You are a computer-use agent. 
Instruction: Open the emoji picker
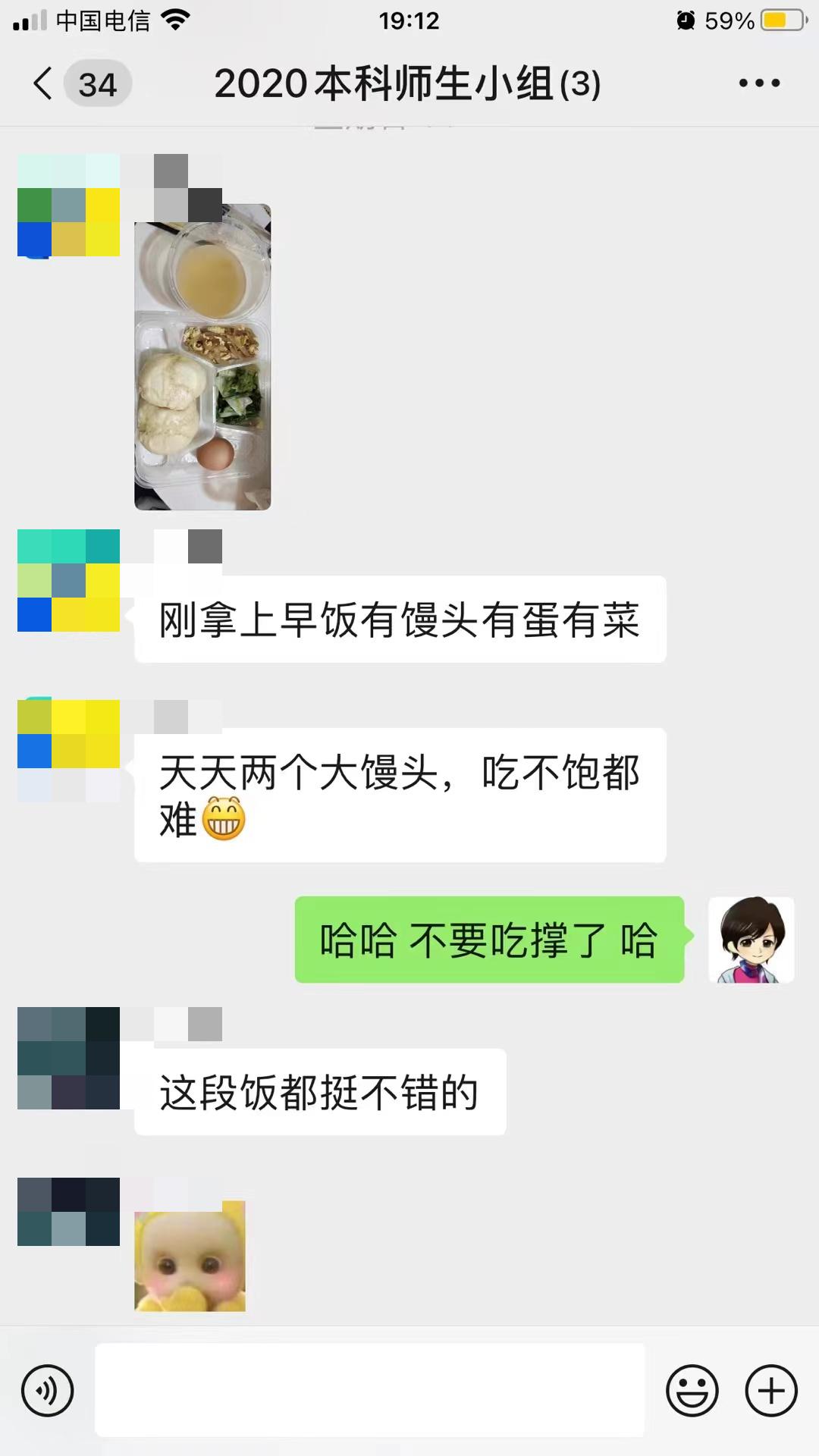[692, 1391]
